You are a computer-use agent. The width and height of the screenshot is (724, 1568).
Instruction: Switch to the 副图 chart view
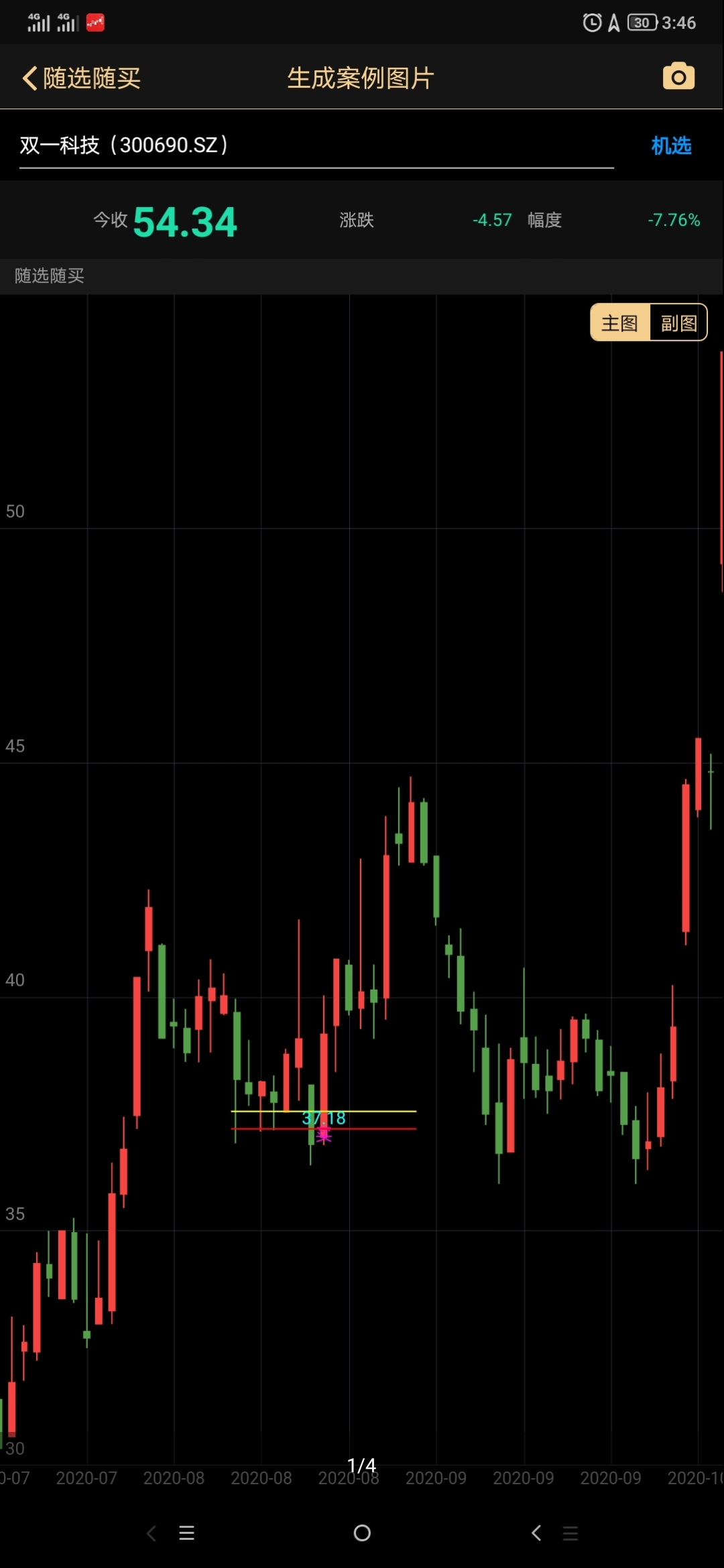[678, 323]
